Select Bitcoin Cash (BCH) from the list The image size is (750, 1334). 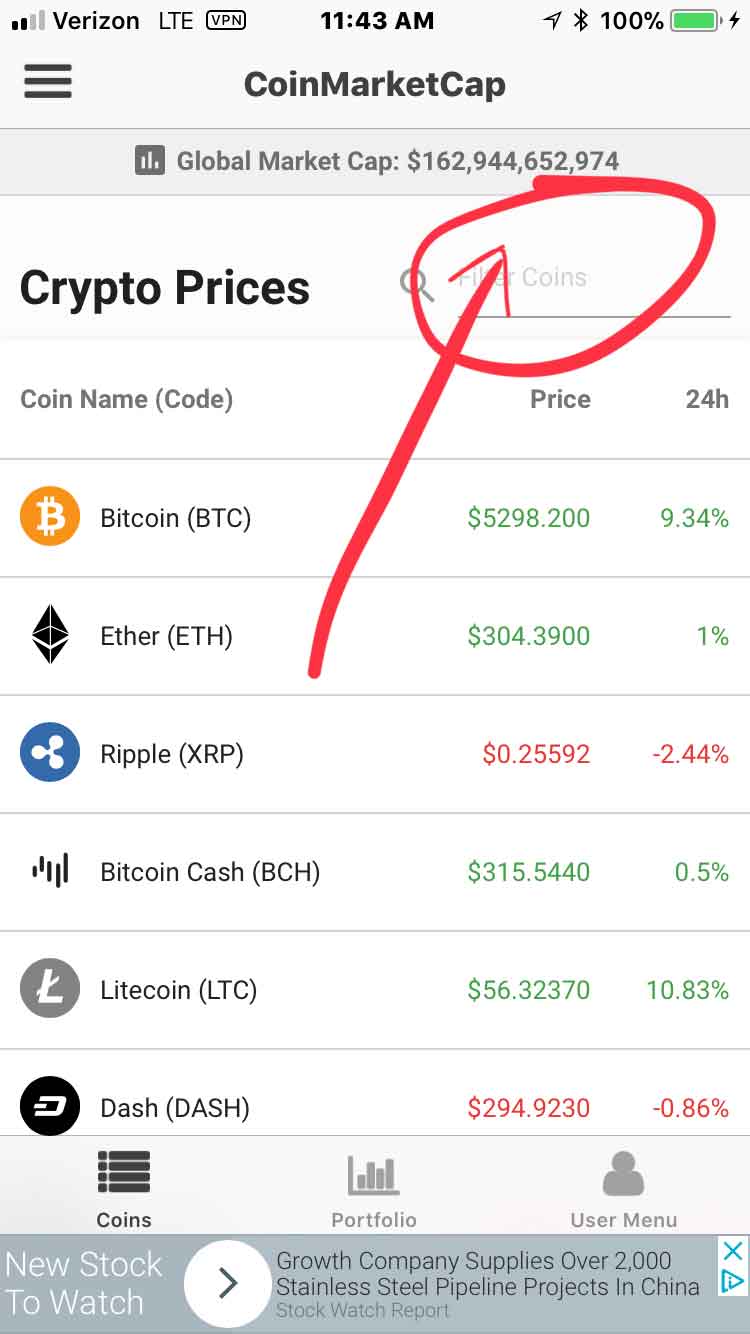[x=375, y=872]
